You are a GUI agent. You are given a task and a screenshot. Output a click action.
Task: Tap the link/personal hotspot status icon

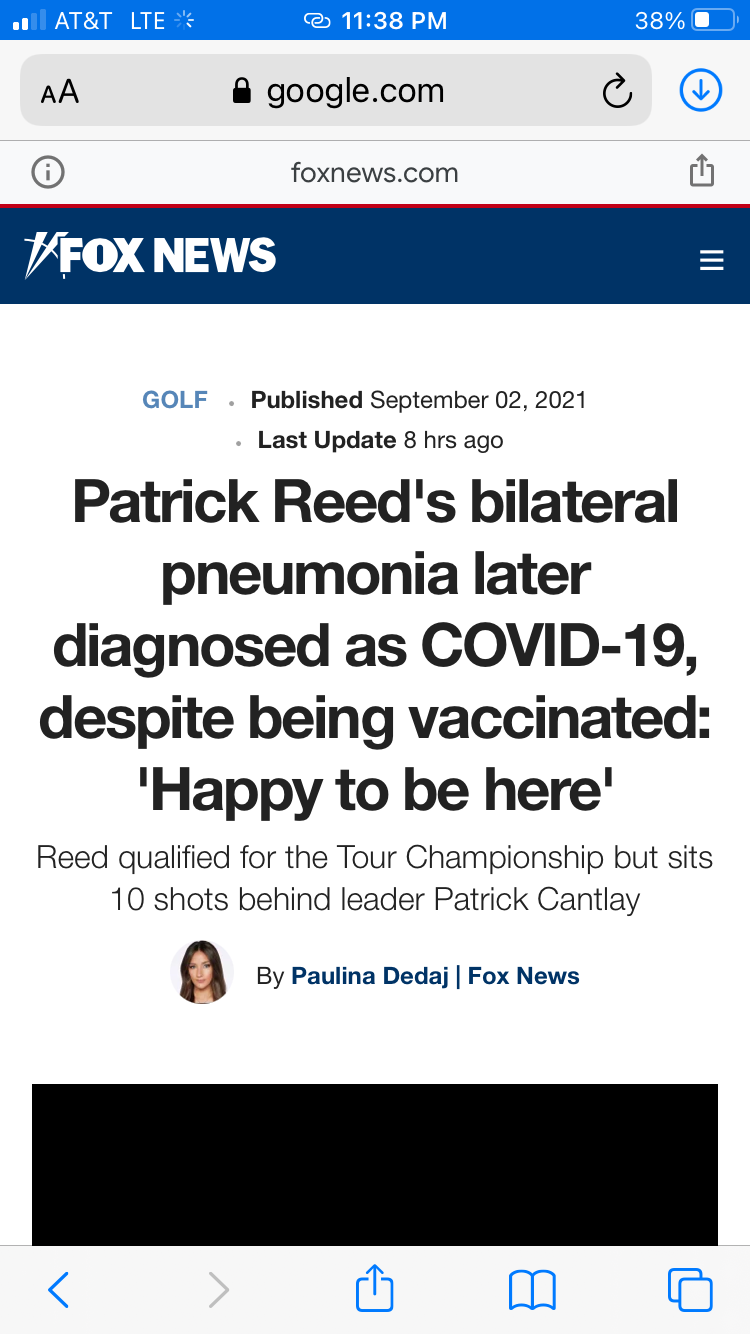pos(317,19)
